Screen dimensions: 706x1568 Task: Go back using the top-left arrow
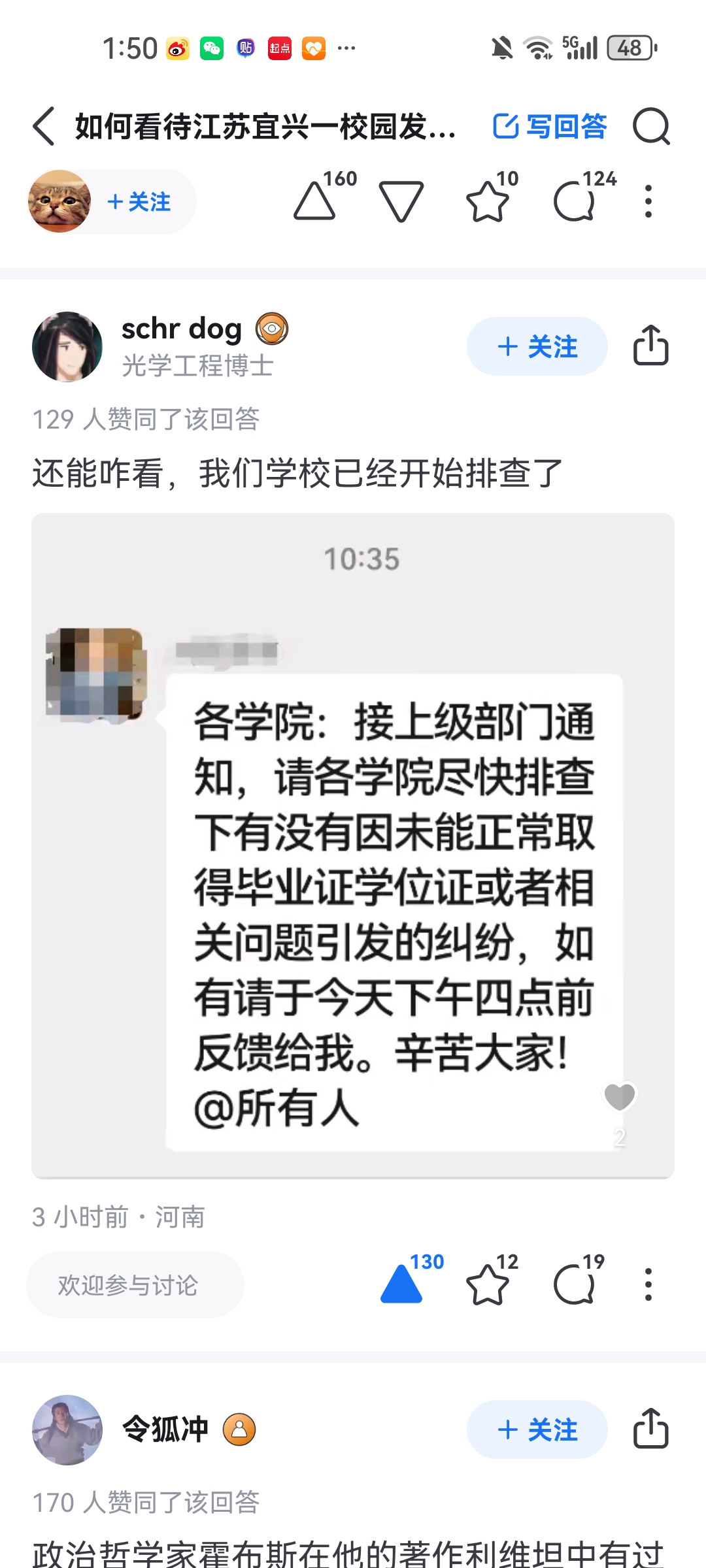pos(44,125)
